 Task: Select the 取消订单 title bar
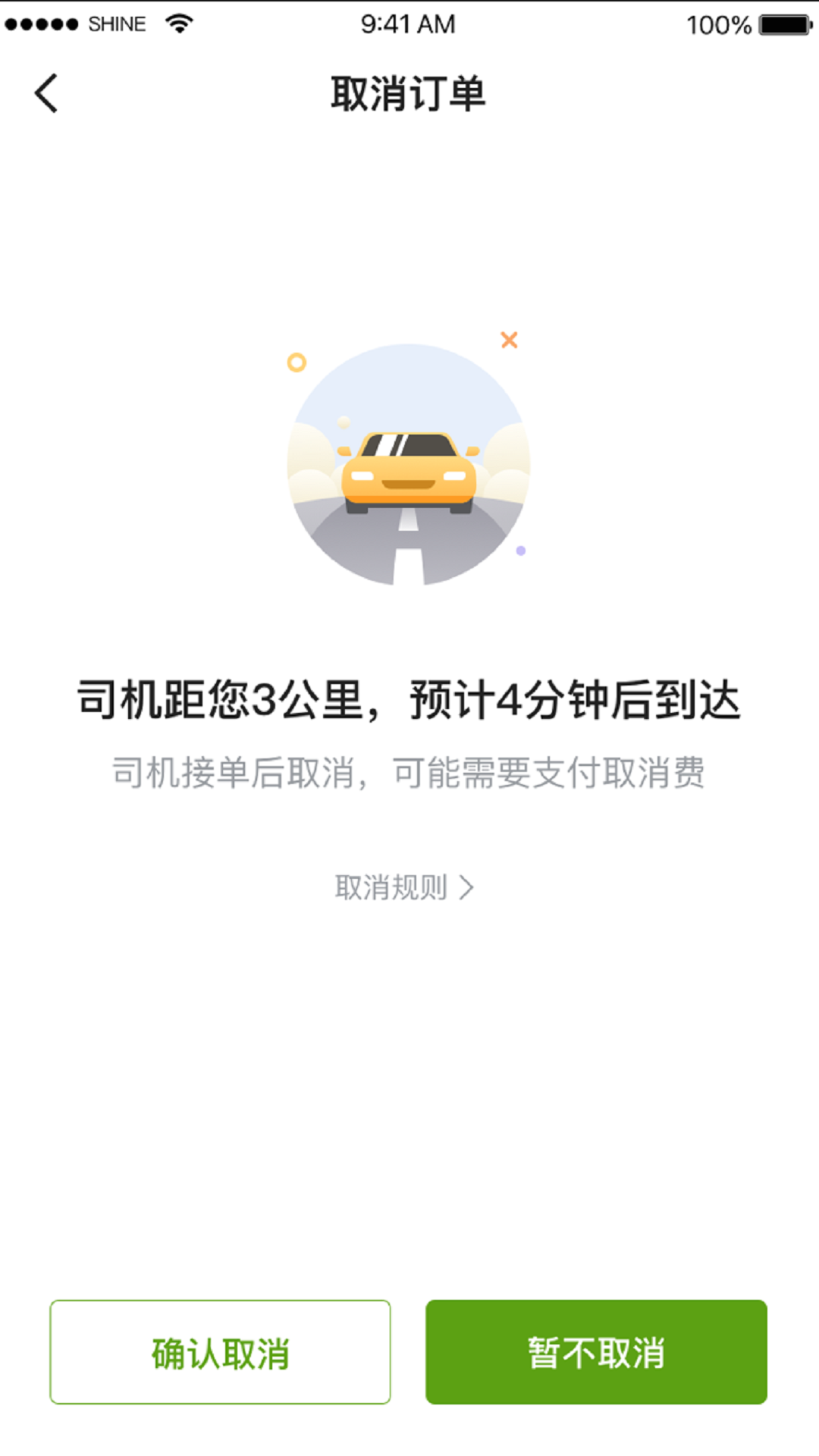(x=409, y=93)
